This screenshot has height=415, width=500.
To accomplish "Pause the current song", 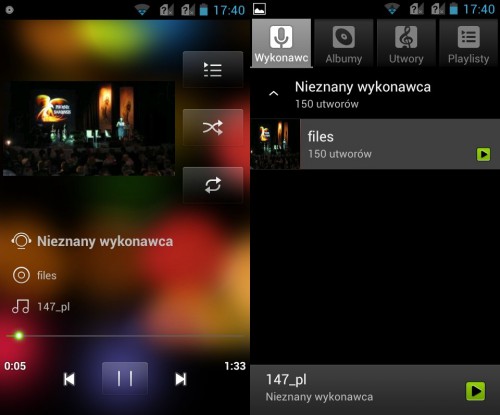I will (x=125, y=378).
